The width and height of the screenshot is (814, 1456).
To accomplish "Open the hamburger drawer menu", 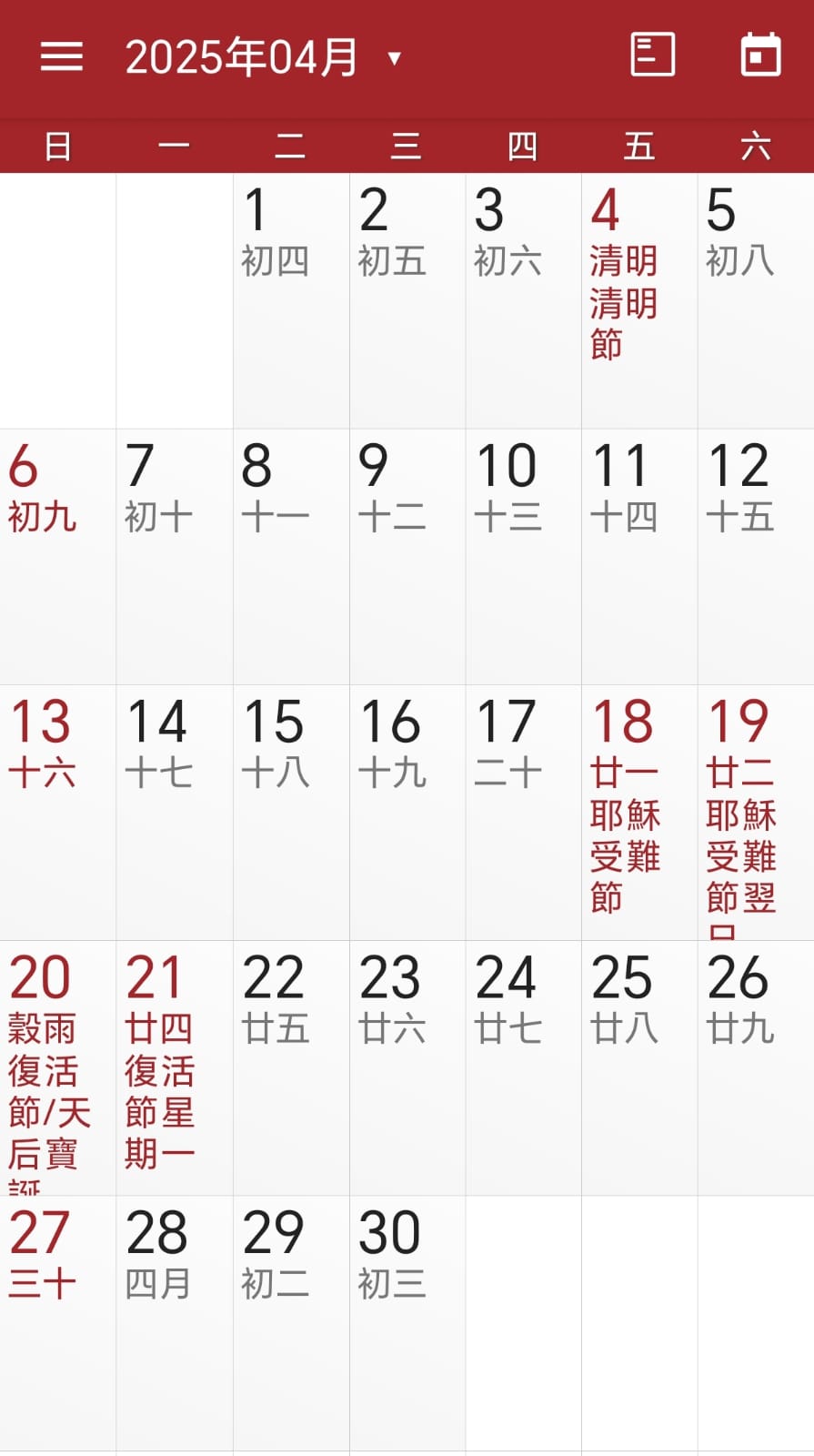I will 62,56.
